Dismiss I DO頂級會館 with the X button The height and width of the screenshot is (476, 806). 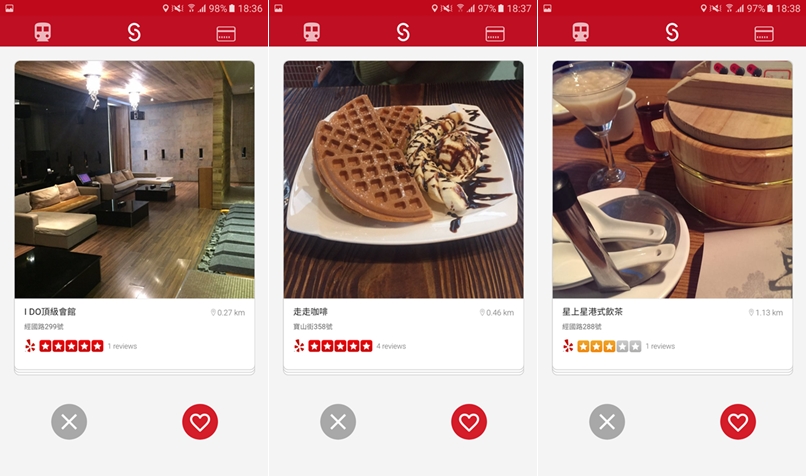69,422
